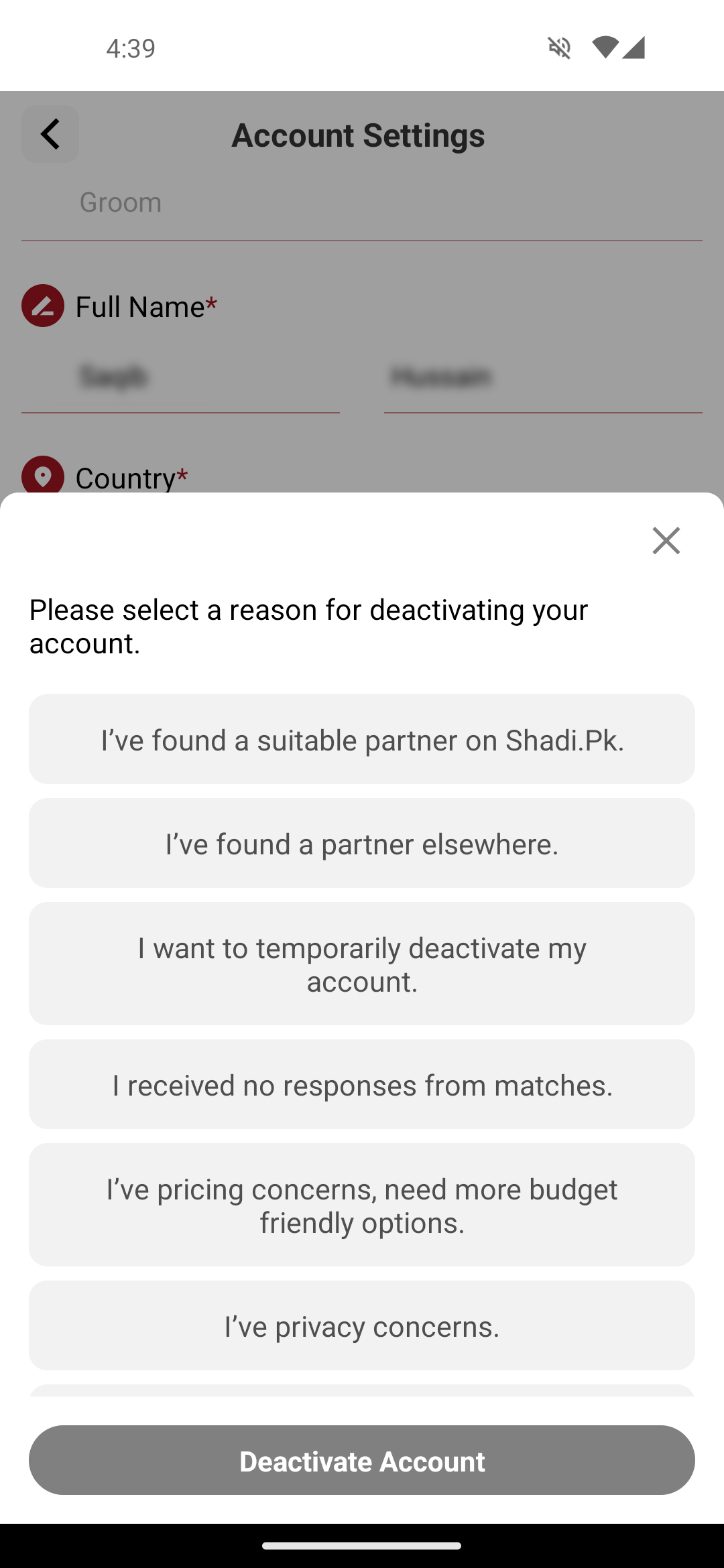Viewport: 724px width, 1568px height.
Task: Select "I've privacy concerns."
Action: pos(362,1325)
